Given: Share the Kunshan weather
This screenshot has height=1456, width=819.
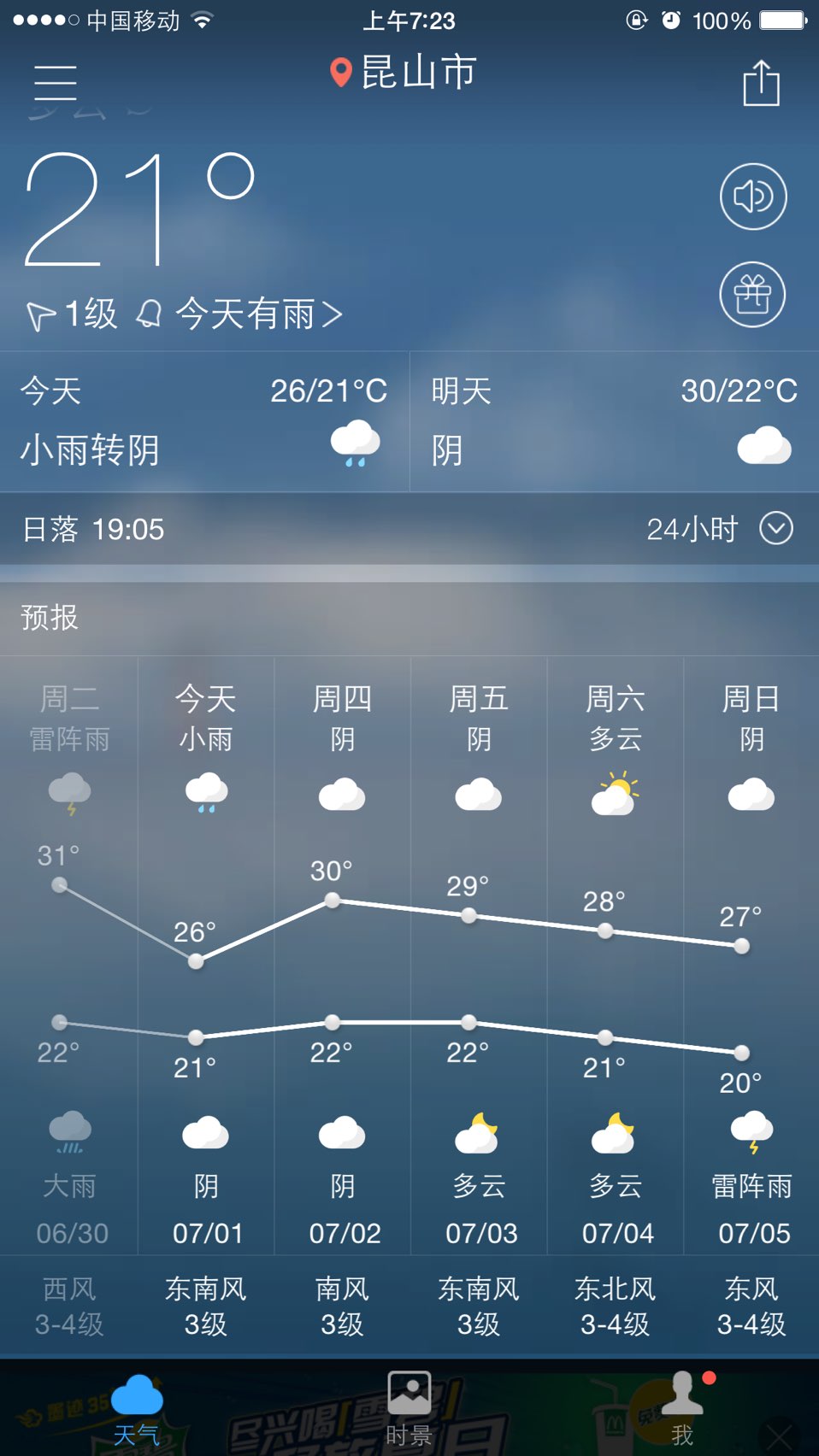Looking at the screenshot, I should pos(761,83).
